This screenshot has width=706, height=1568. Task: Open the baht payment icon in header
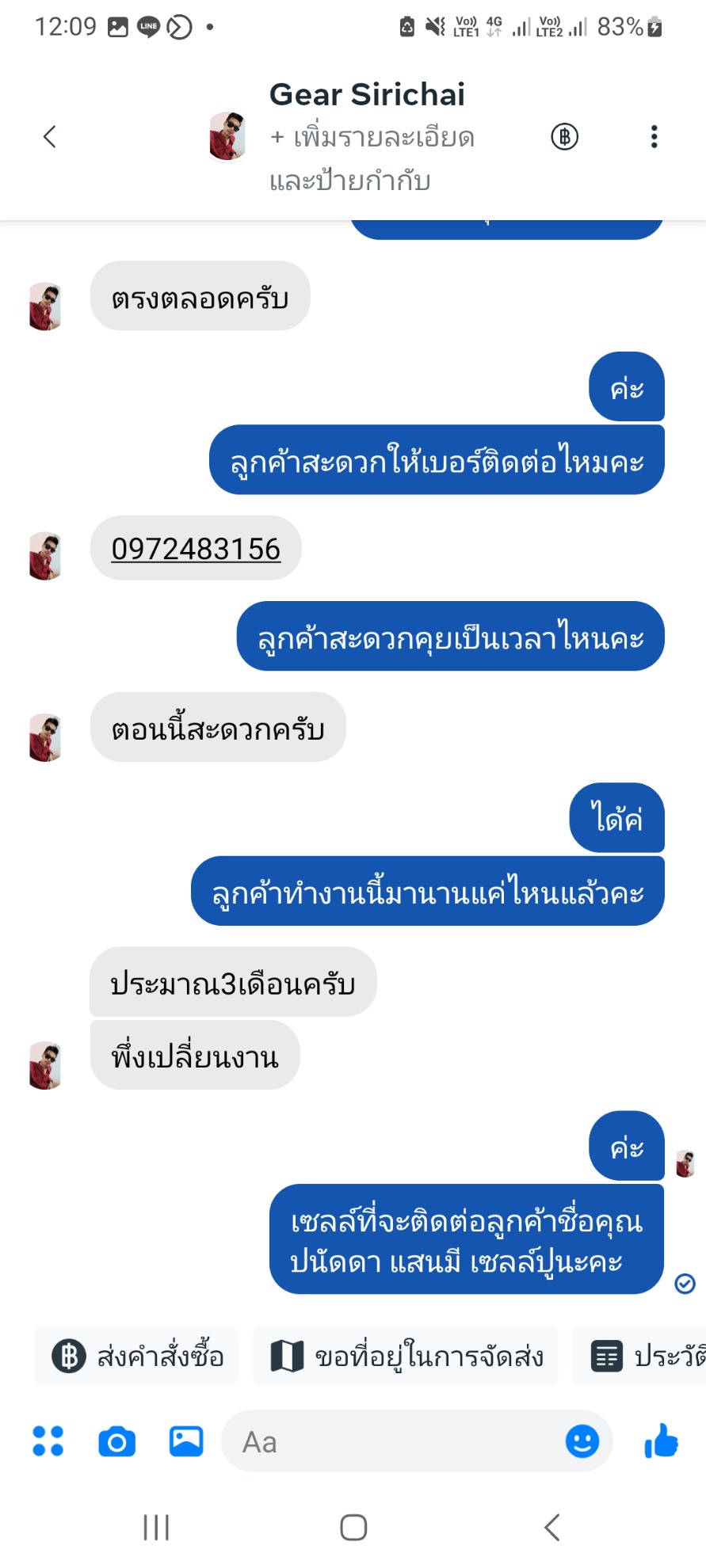[x=564, y=137]
